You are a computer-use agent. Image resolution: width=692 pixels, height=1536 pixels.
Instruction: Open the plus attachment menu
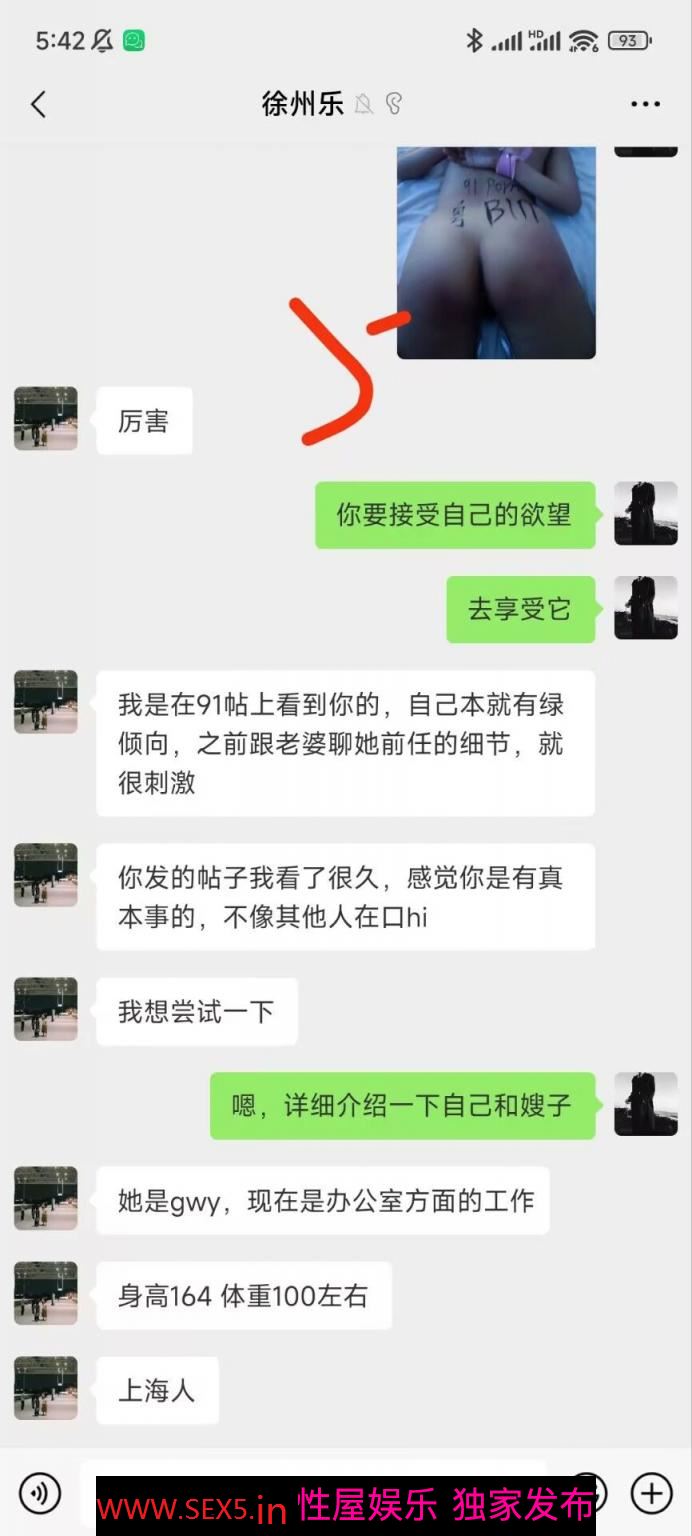(651, 1493)
